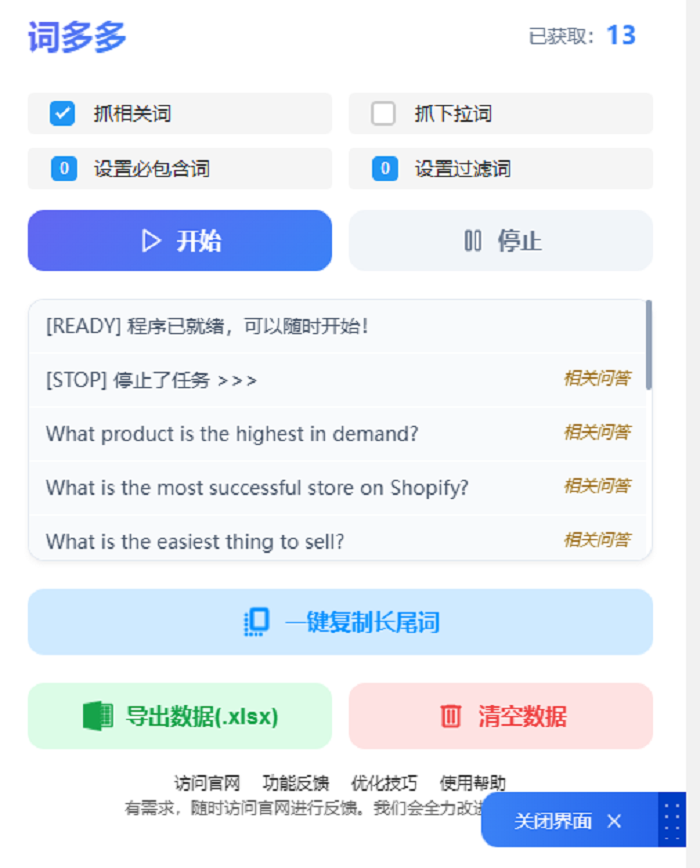This screenshot has height=868, width=700.
Task: Enable the 抓下拉词 checkbox
Action: 384,114
